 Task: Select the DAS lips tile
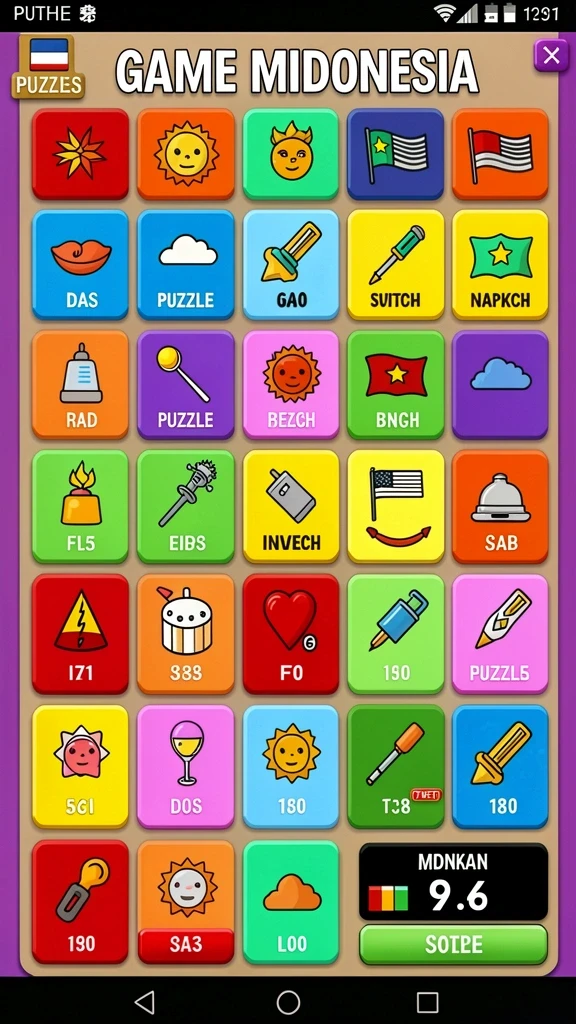[x=81, y=264]
